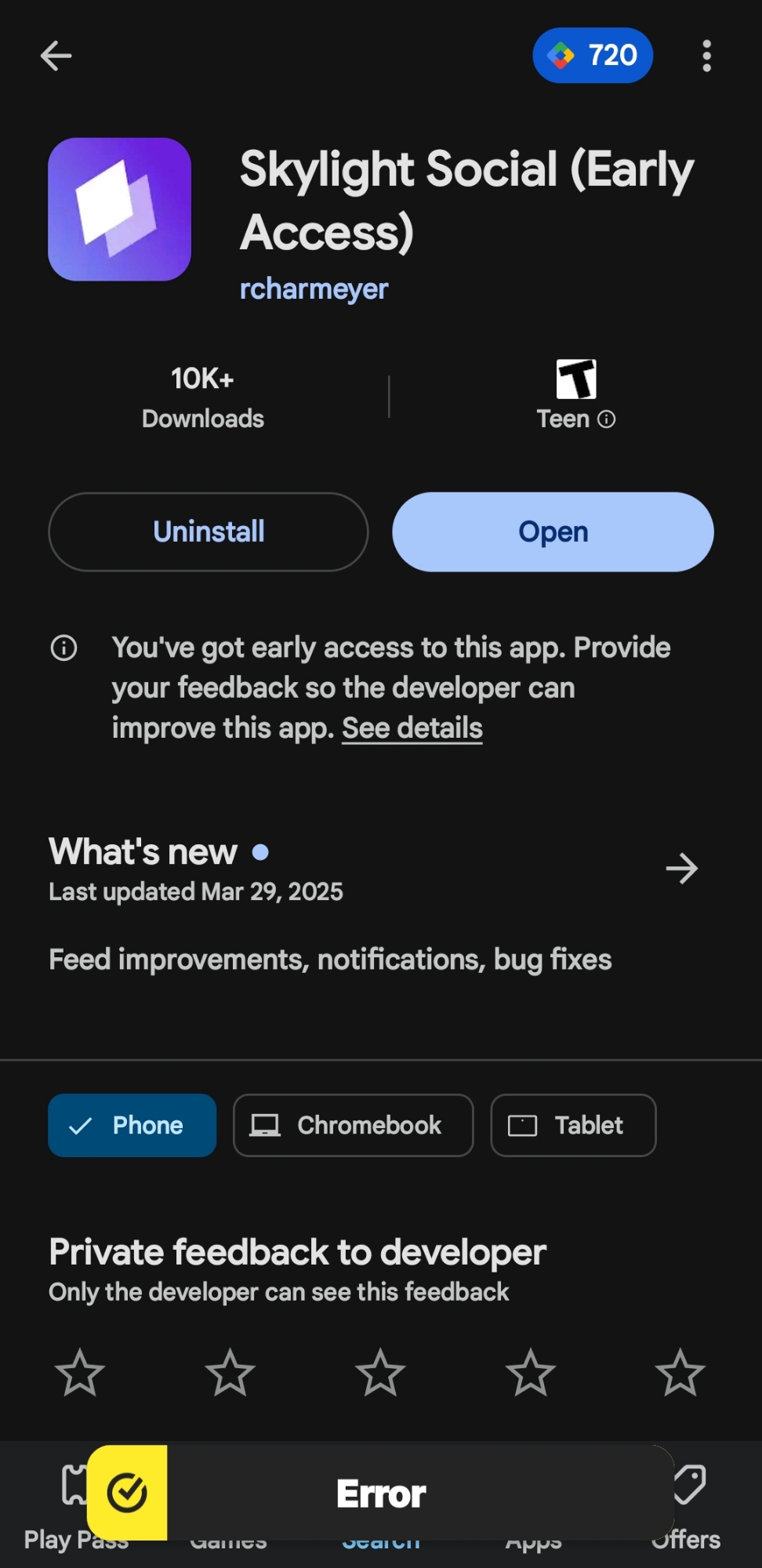Screen dimensions: 762x1568
Task: Switch to the Chromebook chip
Action: point(353,1125)
